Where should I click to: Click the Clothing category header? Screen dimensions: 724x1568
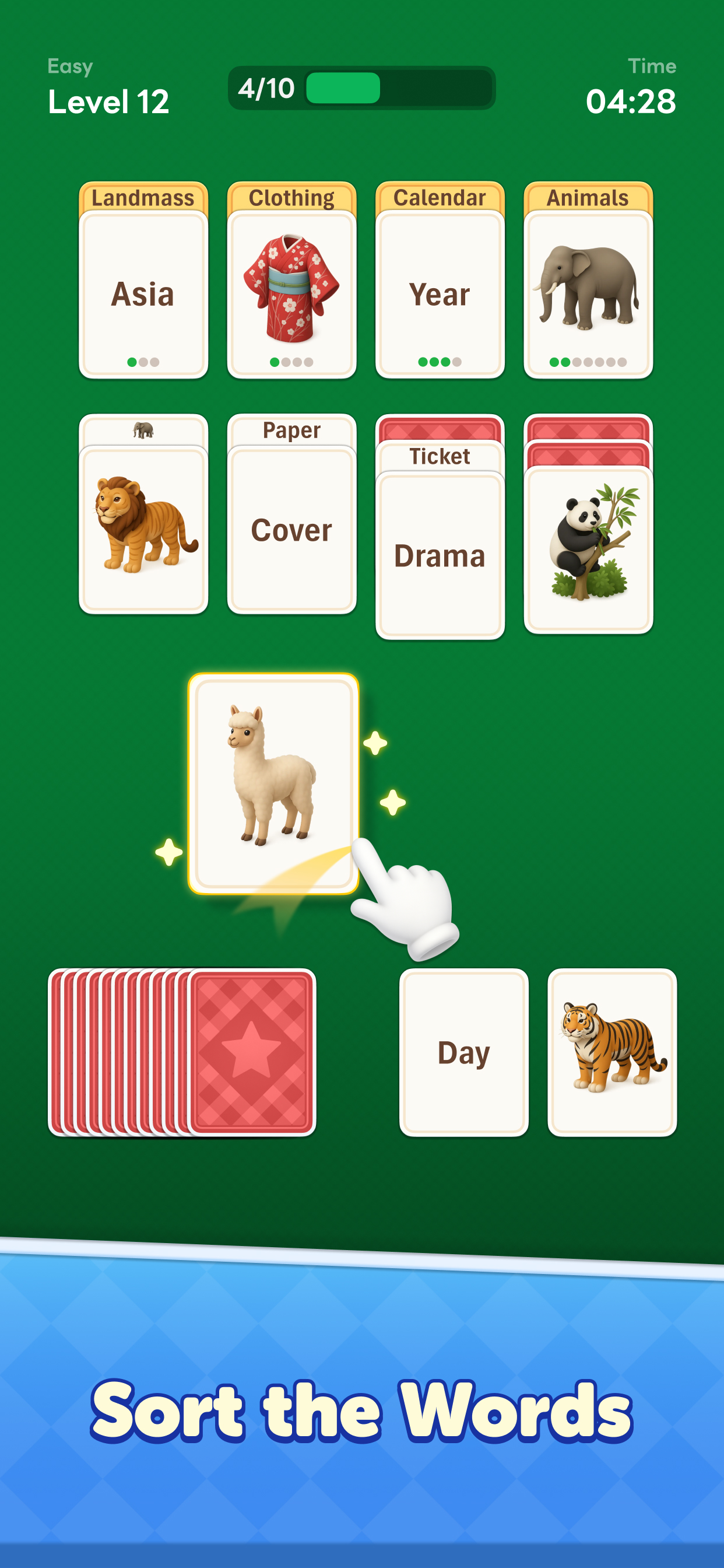(291, 197)
